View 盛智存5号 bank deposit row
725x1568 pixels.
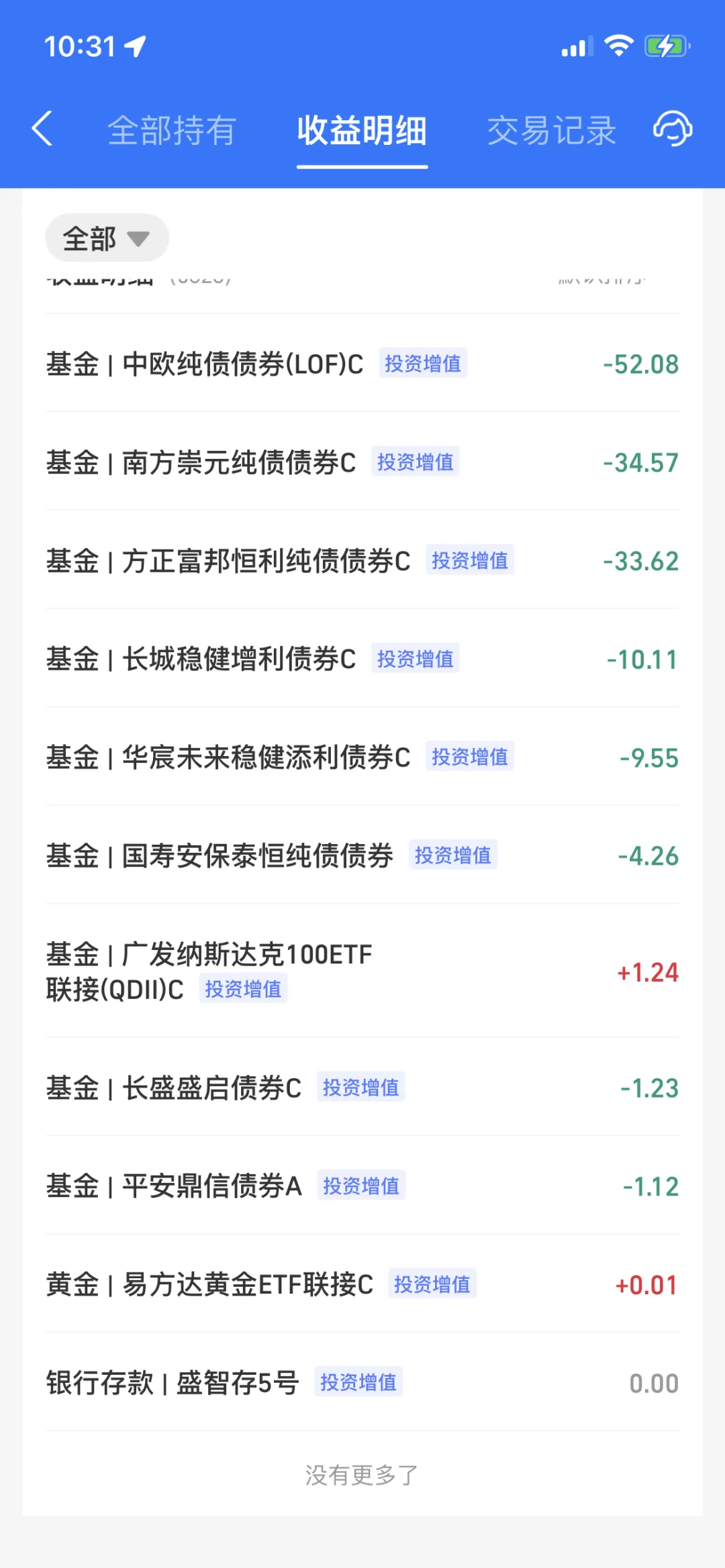tap(362, 1382)
